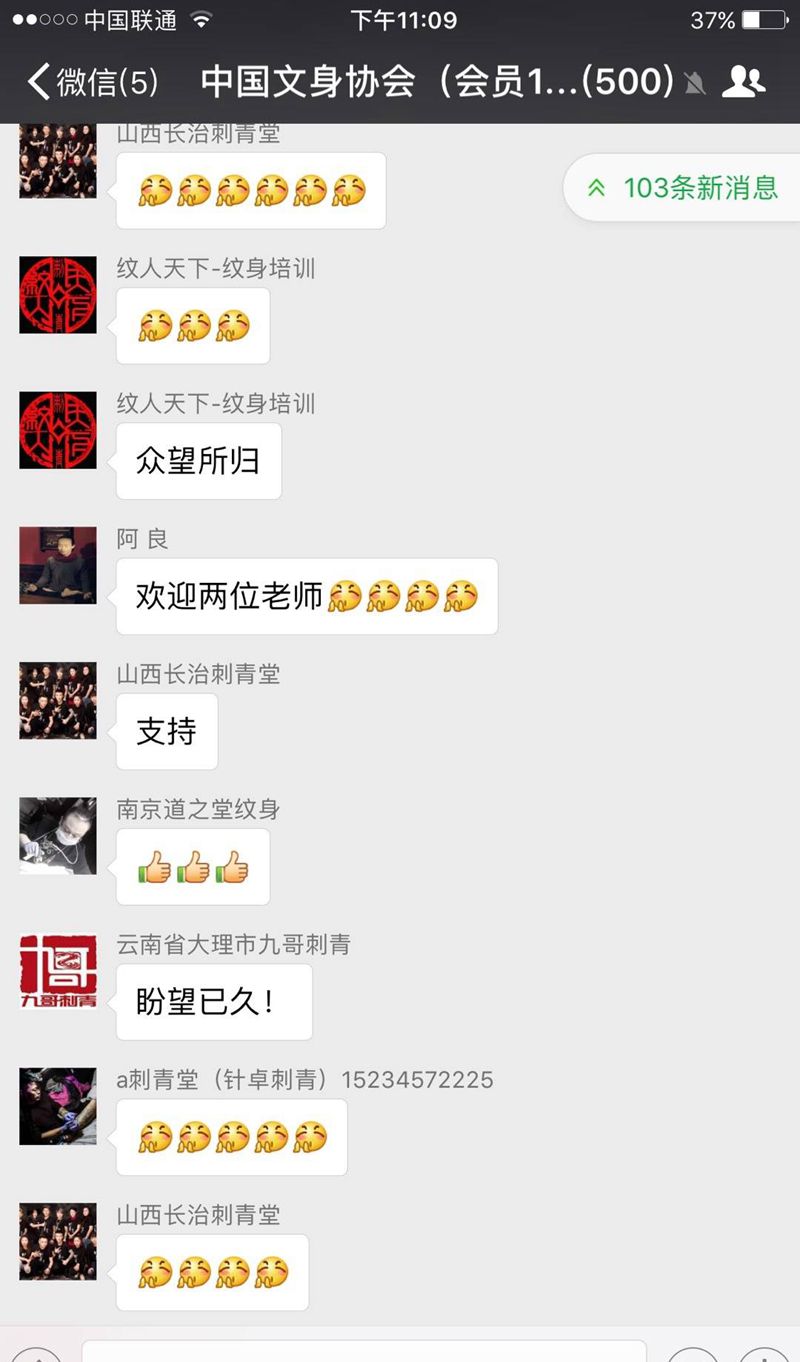
Task: Open 山西长治刺青堂 avatar beside 支持 message
Action: [x=58, y=701]
